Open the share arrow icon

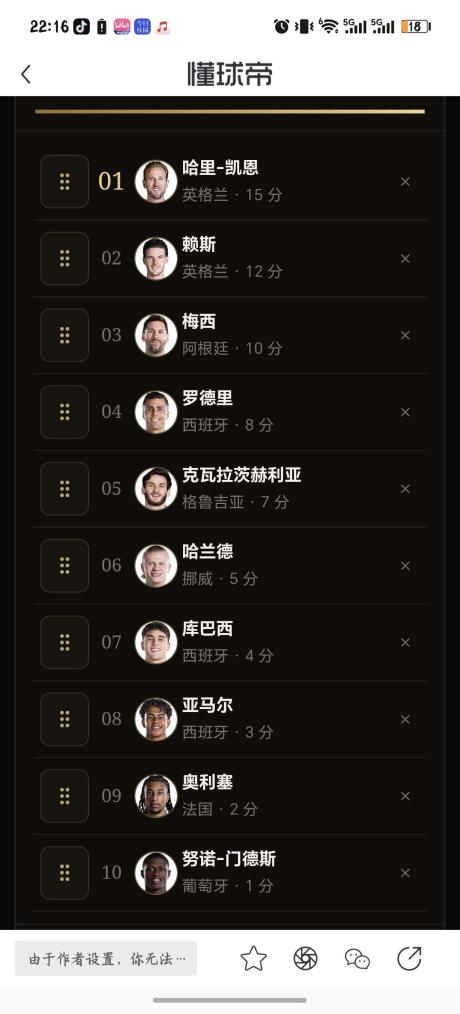(409, 958)
